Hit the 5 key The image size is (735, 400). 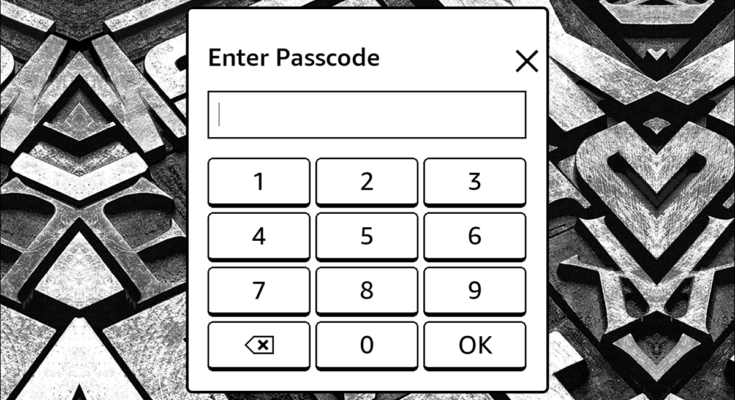coord(367,237)
